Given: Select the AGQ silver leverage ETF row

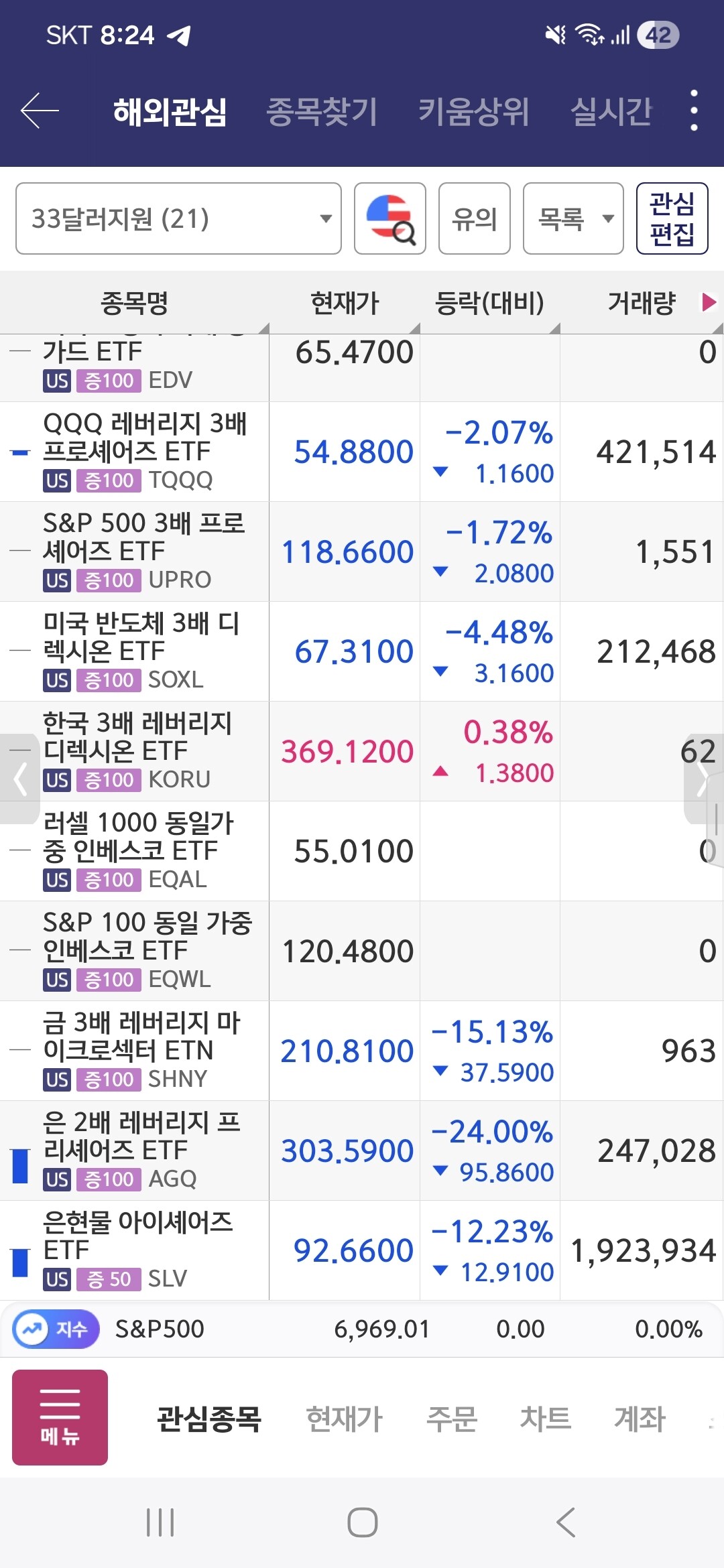Looking at the screenshot, I should (x=362, y=1151).
